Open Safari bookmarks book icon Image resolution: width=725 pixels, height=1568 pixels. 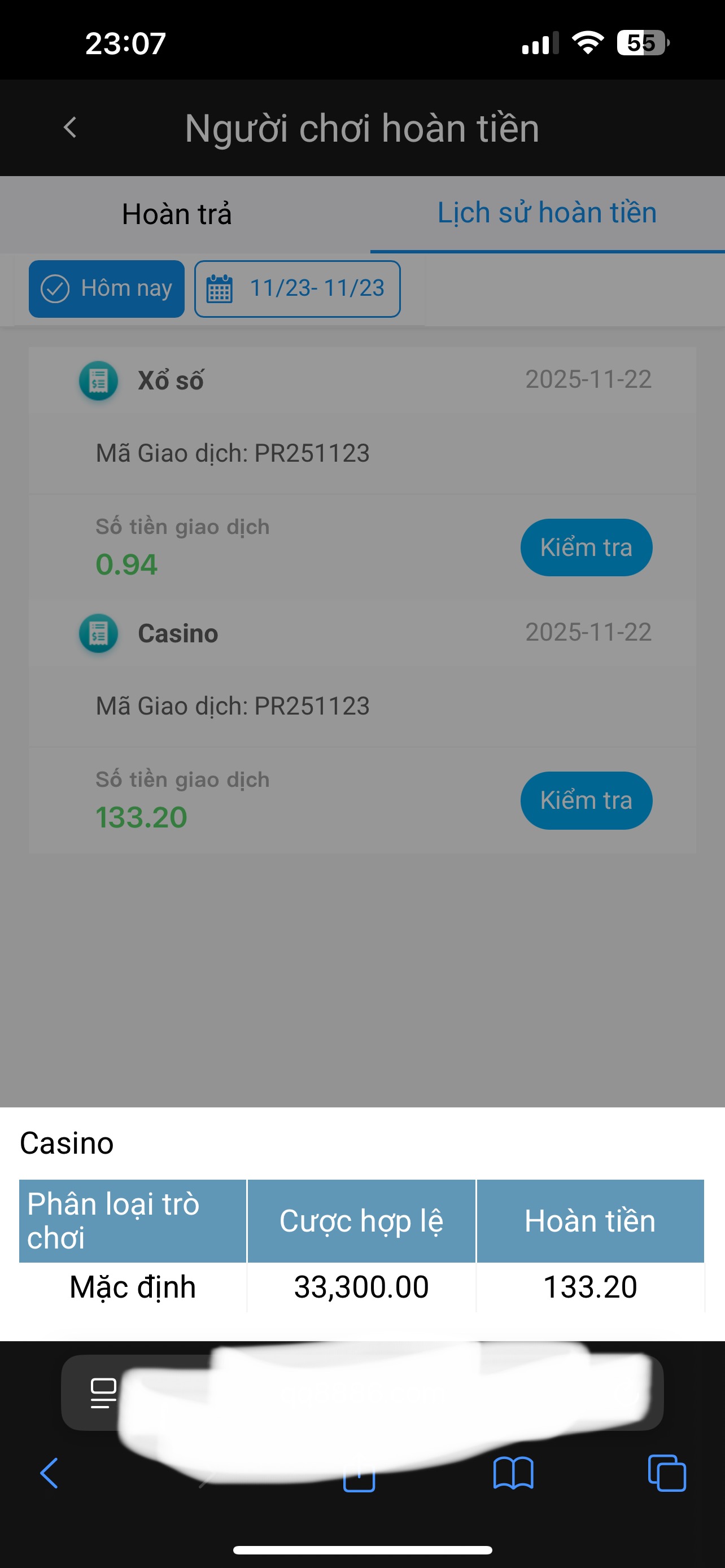pyautogui.click(x=513, y=1473)
